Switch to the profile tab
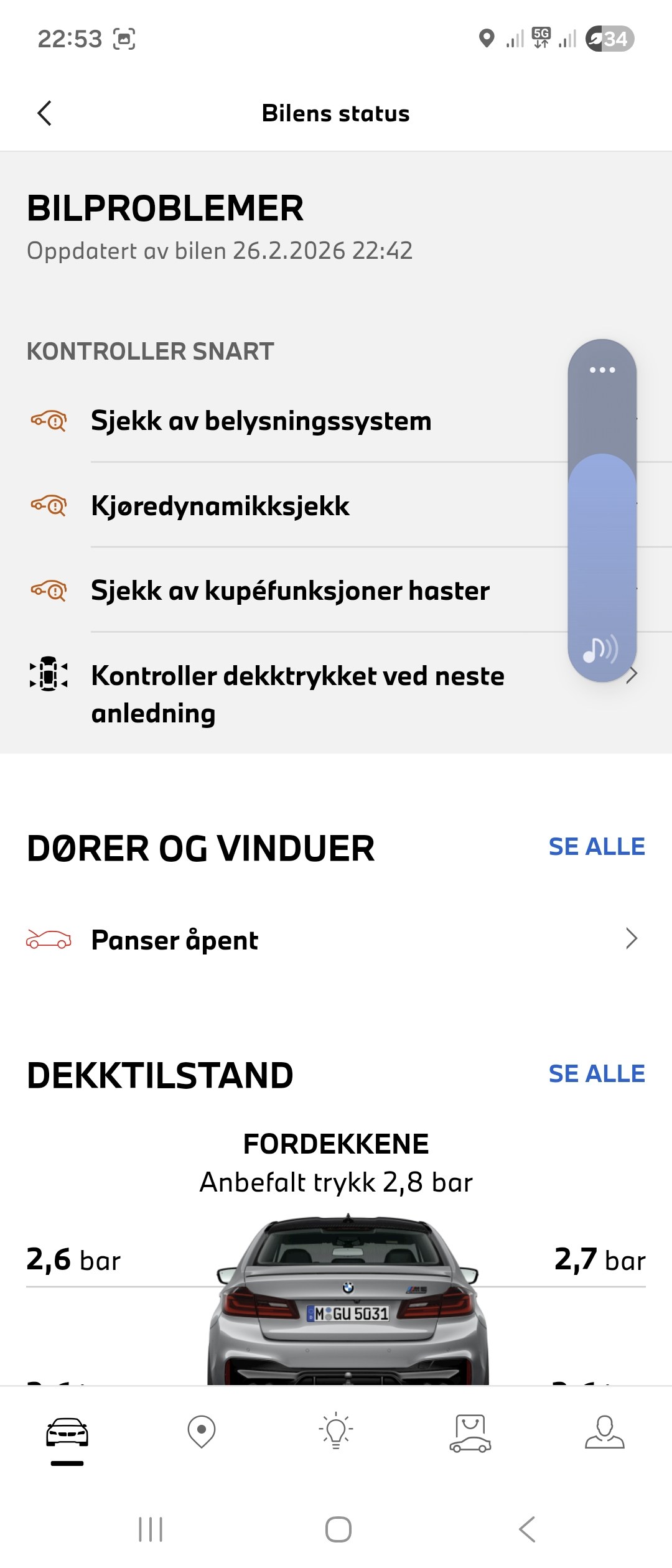The width and height of the screenshot is (672, 1568). coord(605,1432)
